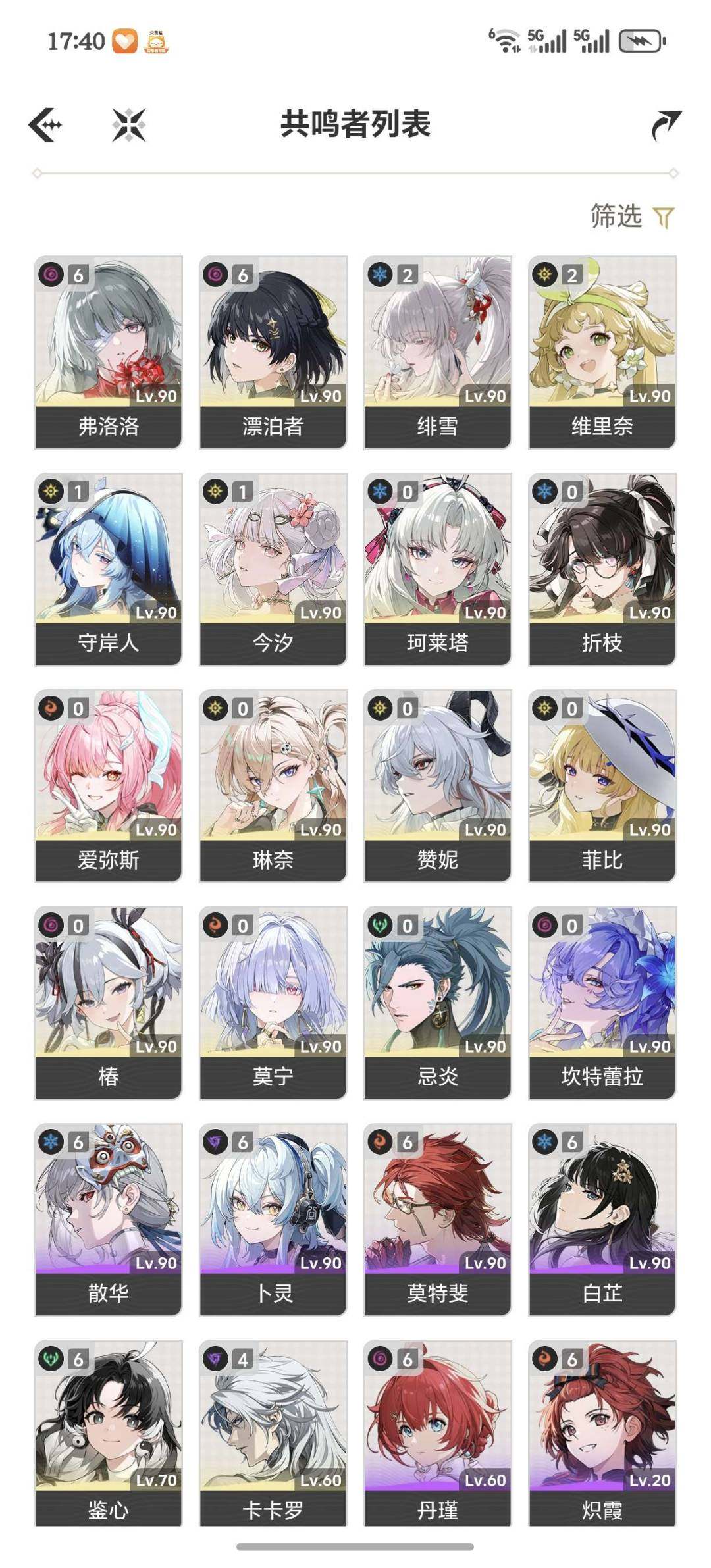This screenshot has width=711, height=1568.
Task: Share the resonator list
Action: tap(666, 125)
